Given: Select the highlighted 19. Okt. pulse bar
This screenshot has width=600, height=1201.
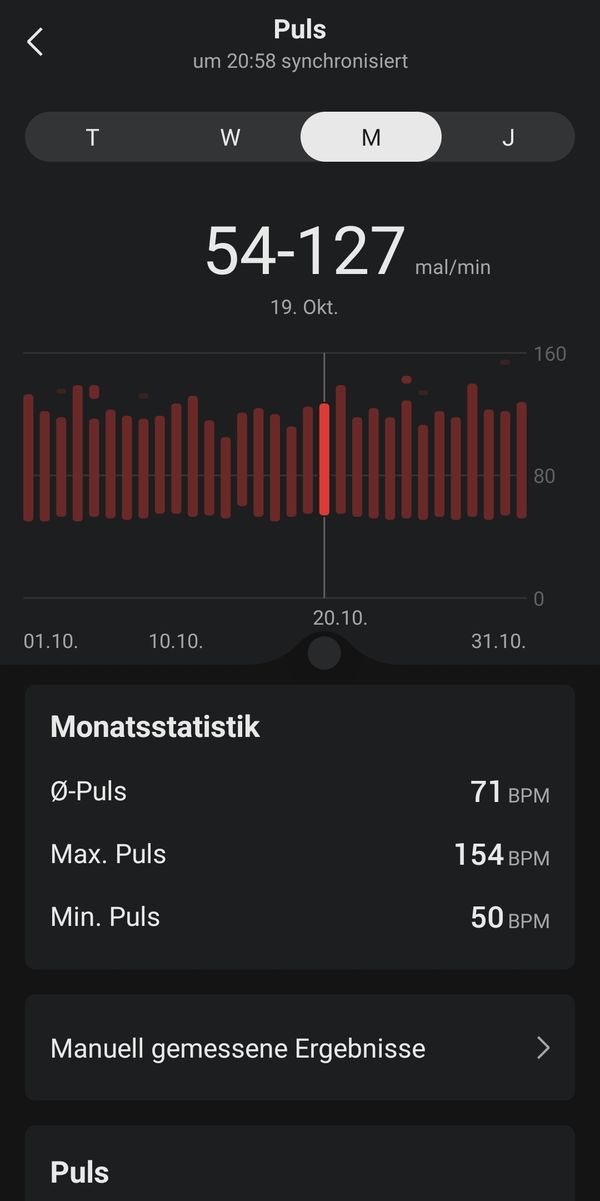Looking at the screenshot, I should click(324, 459).
